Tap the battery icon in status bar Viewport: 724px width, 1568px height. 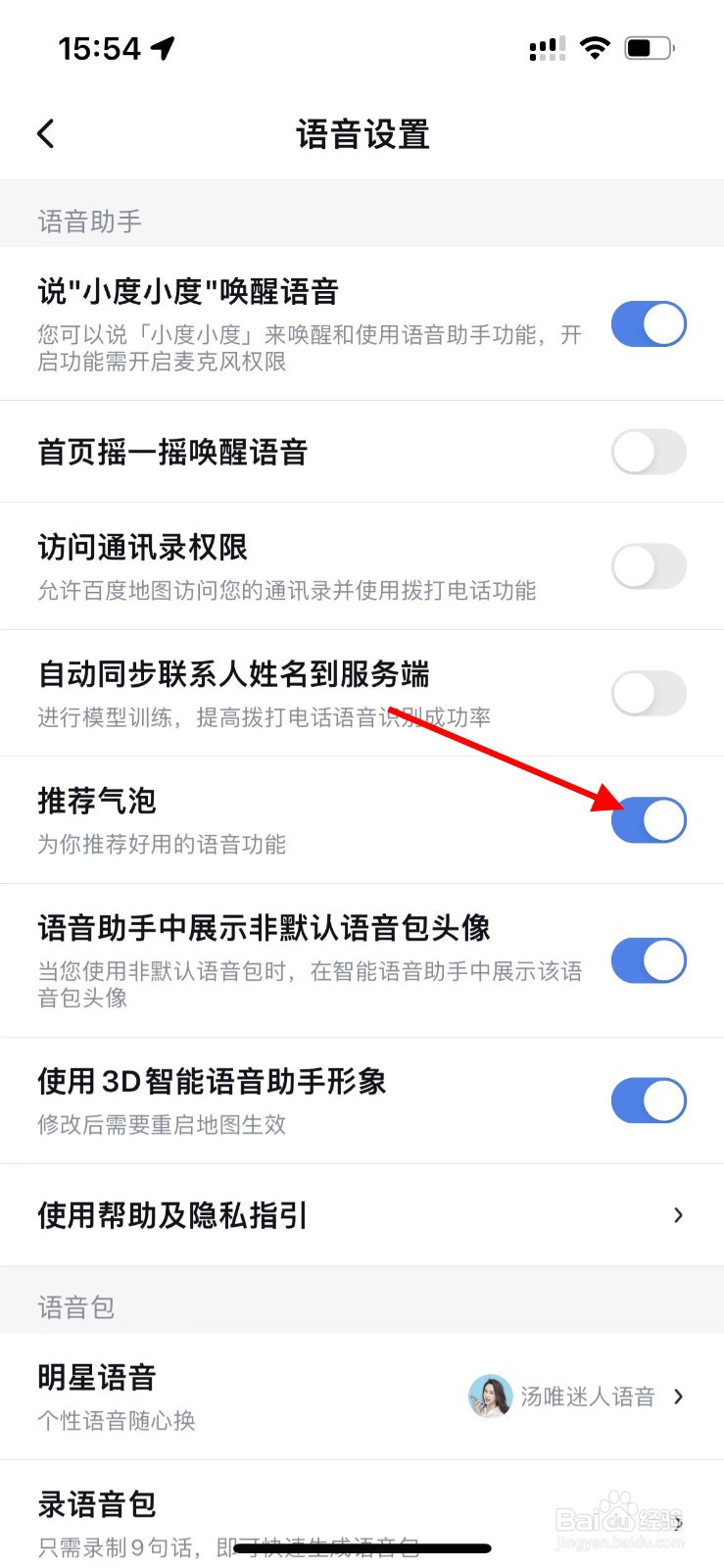[x=647, y=47]
